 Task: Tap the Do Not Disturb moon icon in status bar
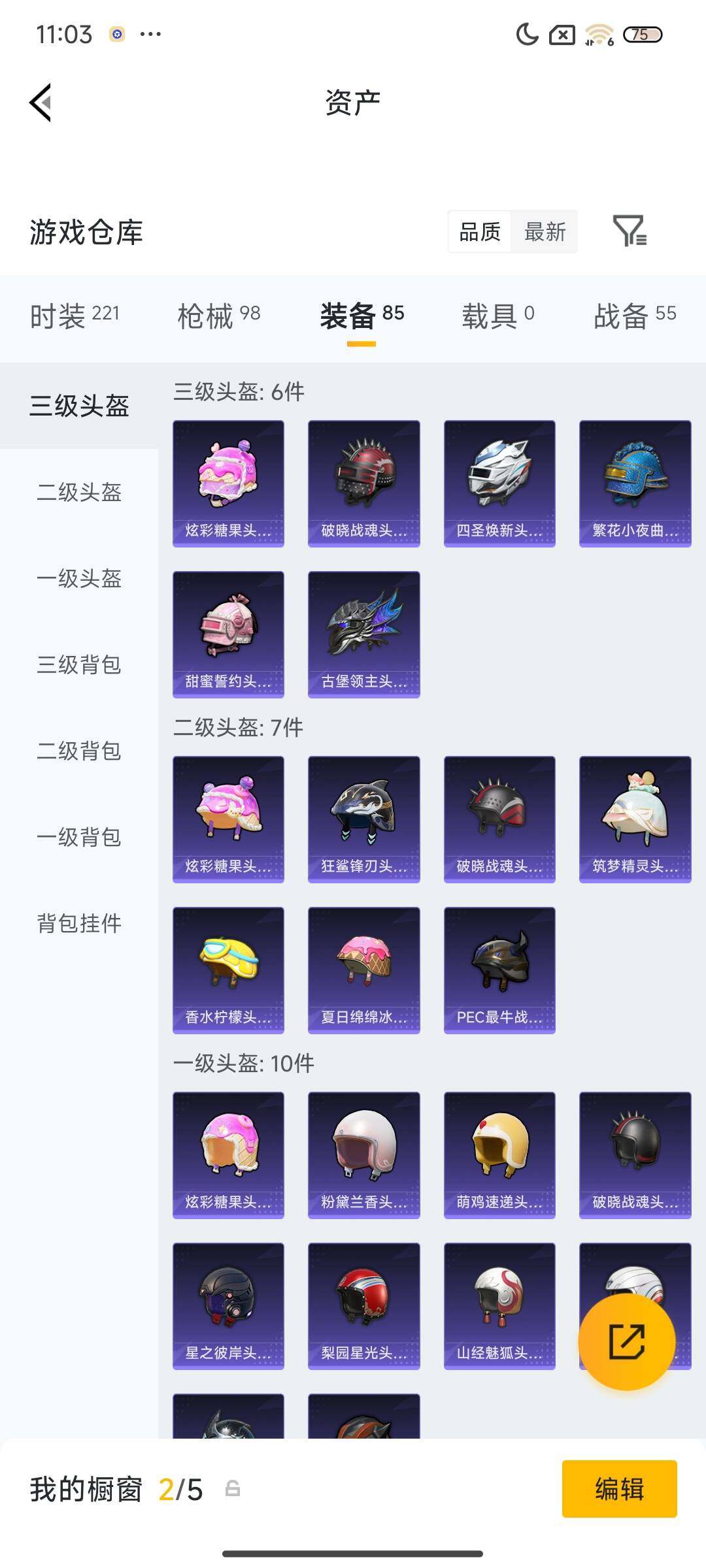527,36
